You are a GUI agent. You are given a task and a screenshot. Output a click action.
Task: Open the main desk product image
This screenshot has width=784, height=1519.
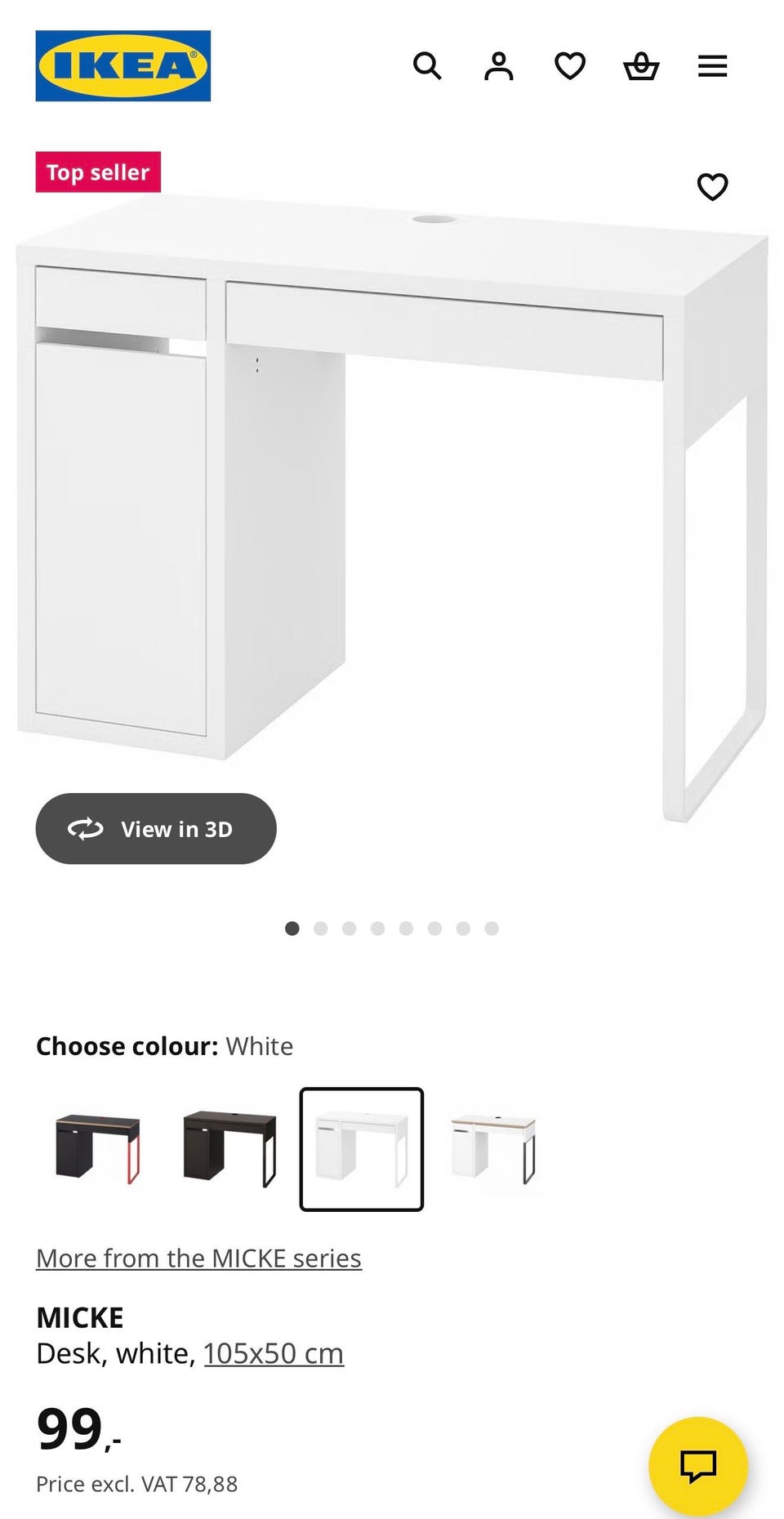click(x=392, y=506)
